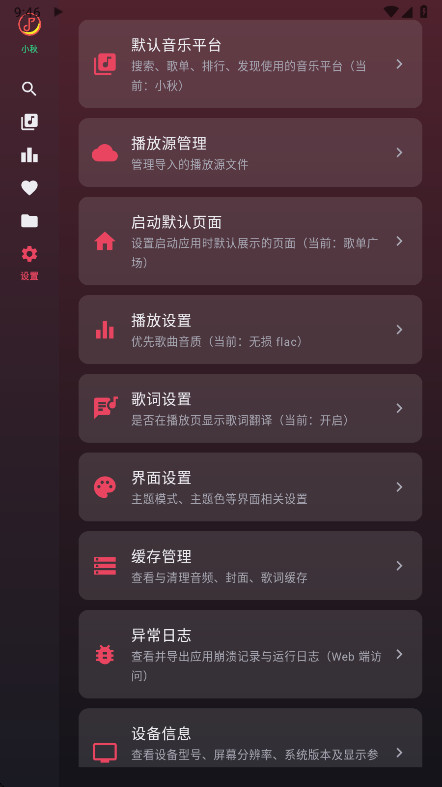Open 播放设置

click(250, 329)
